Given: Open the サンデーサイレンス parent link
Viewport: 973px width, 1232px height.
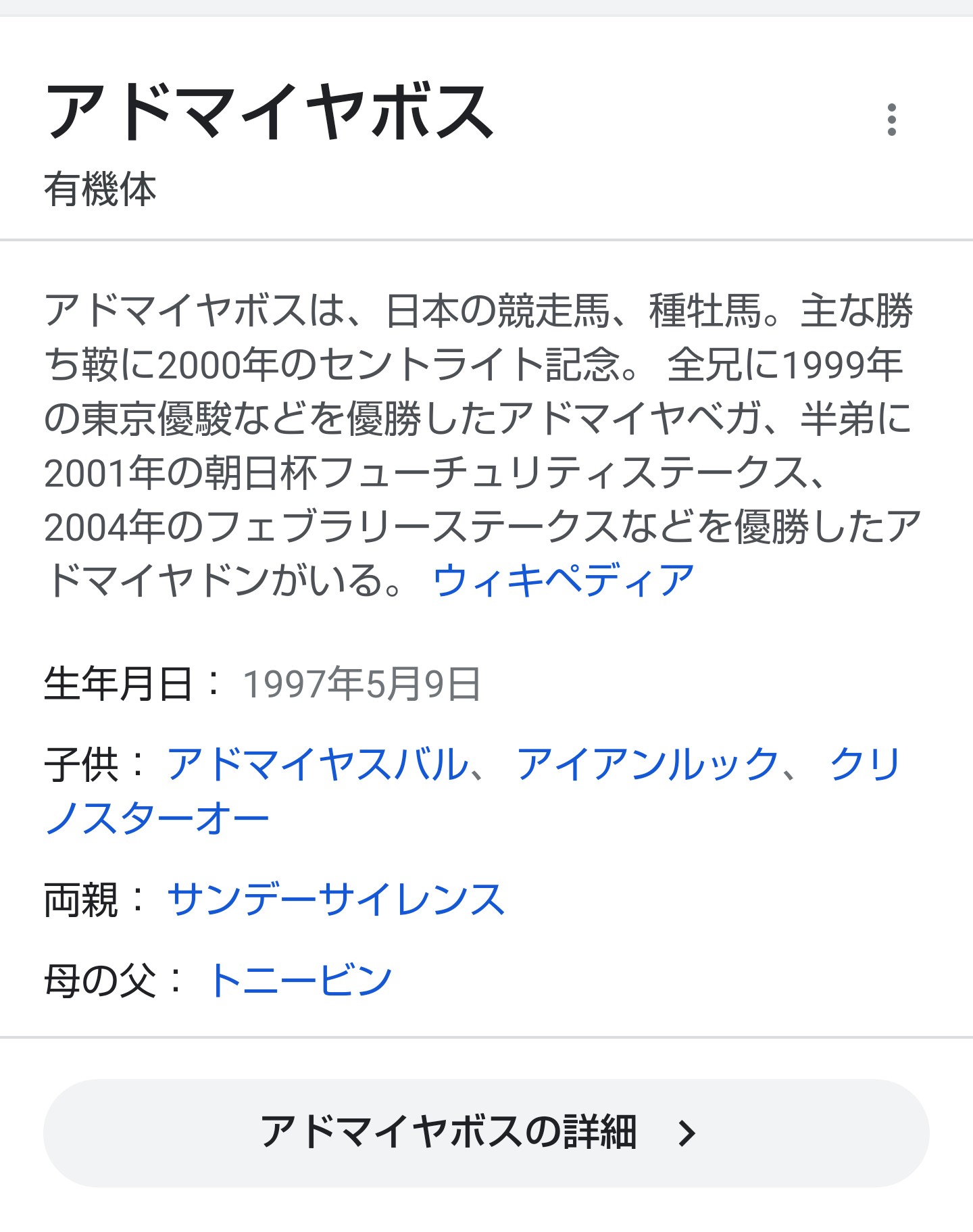Looking at the screenshot, I should 336,900.
